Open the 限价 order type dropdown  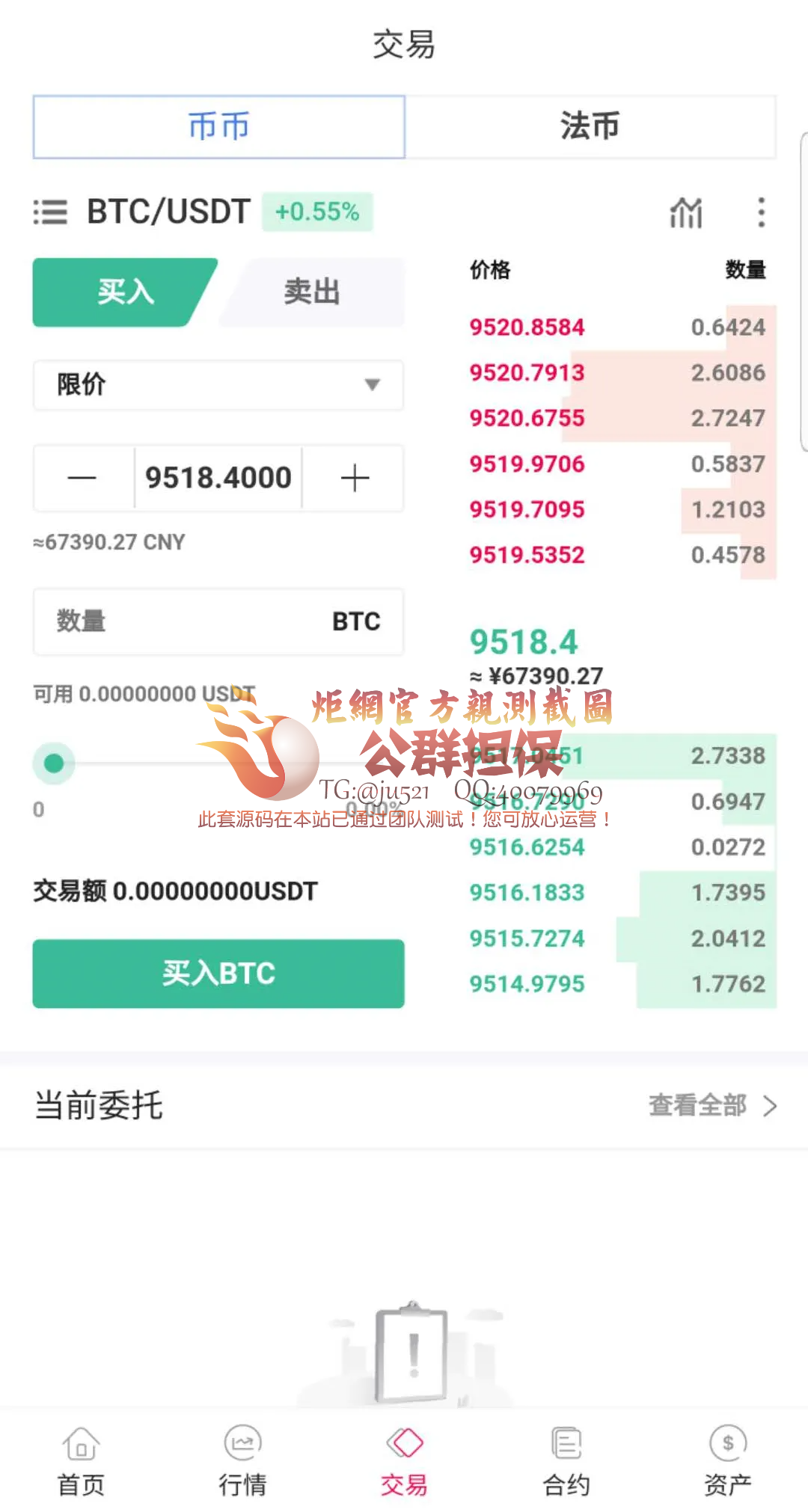click(217, 385)
